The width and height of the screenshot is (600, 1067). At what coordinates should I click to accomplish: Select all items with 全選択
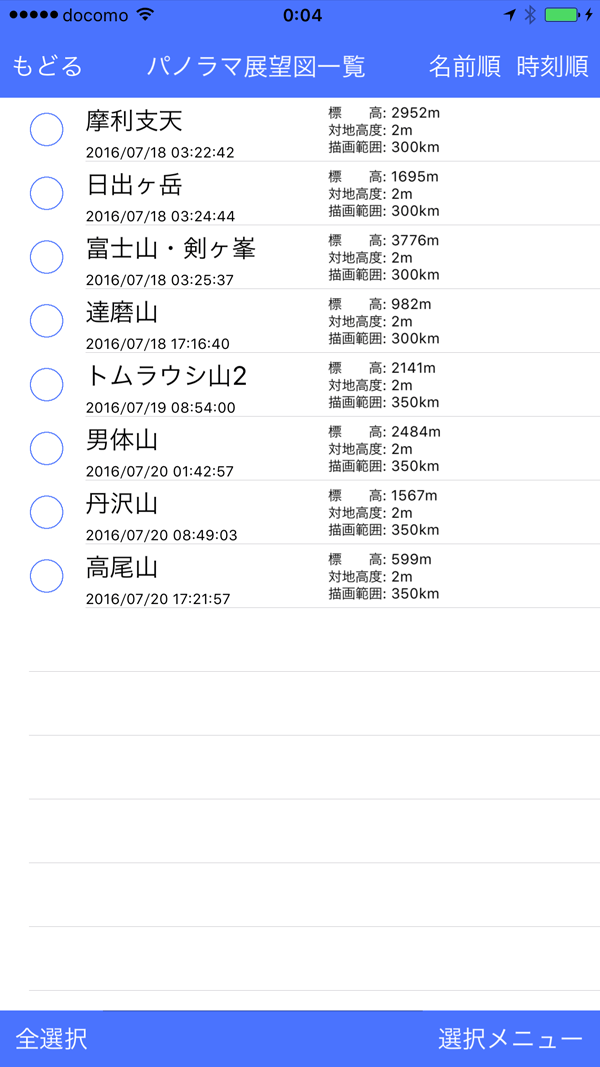[x=52, y=1038]
